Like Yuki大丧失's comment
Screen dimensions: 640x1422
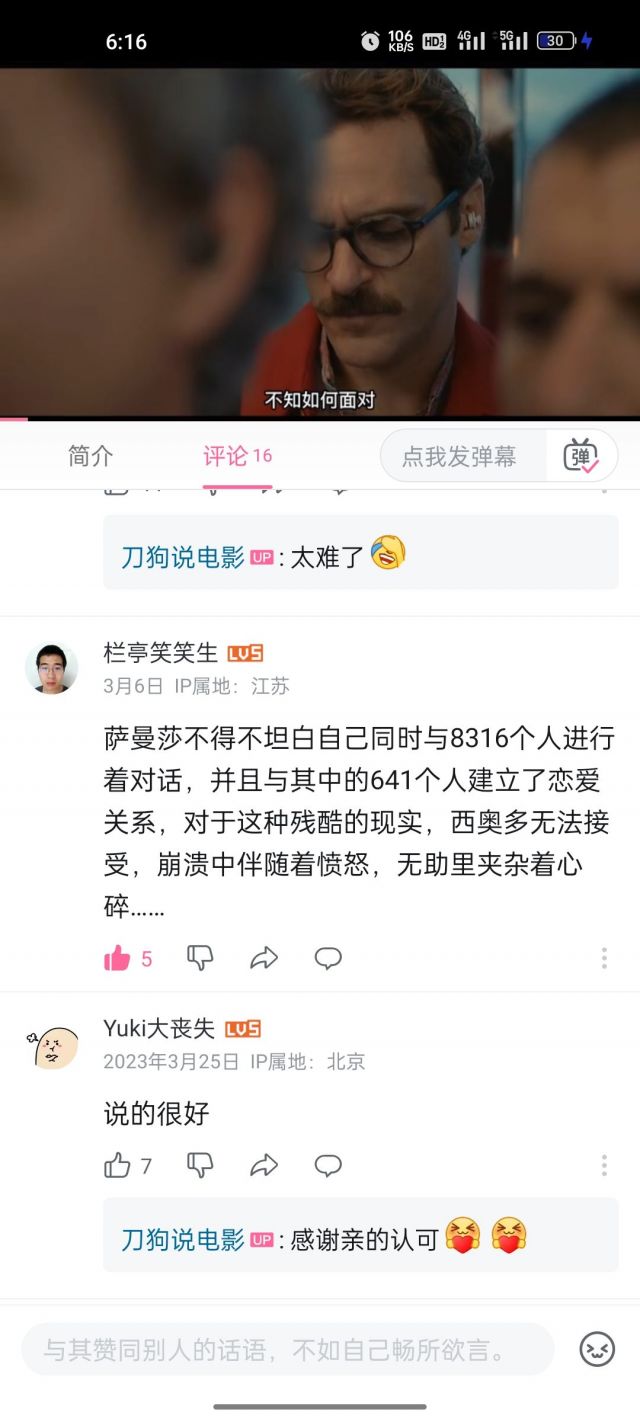[x=118, y=1165]
